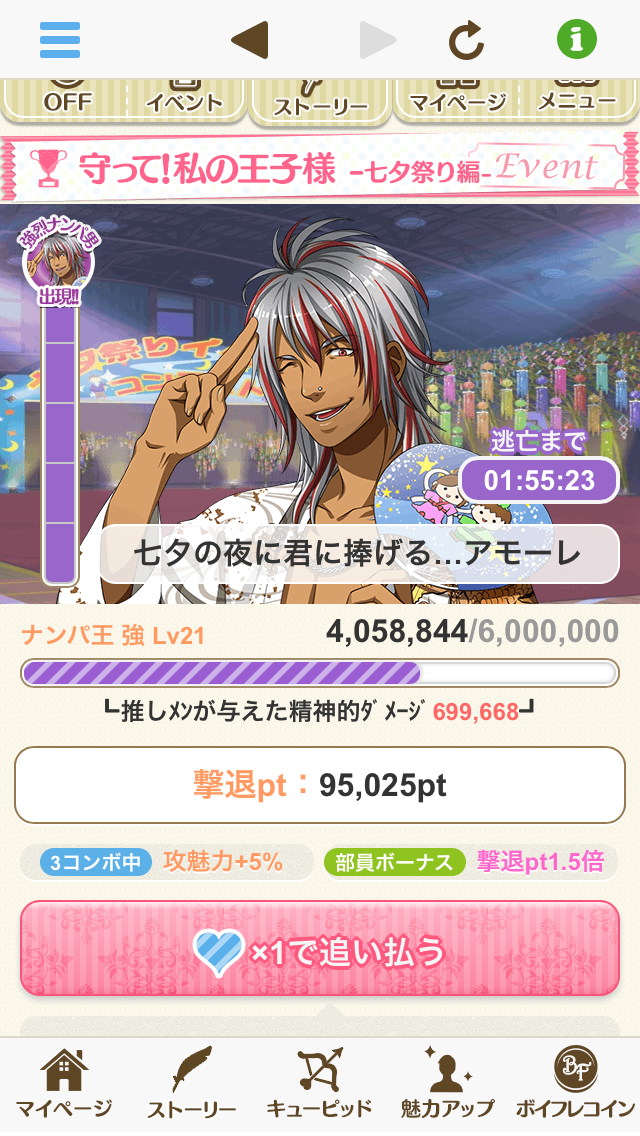The height and width of the screenshot is (1136, 640).
Task: Open the キューピッド section
Action: (319, 1085)
